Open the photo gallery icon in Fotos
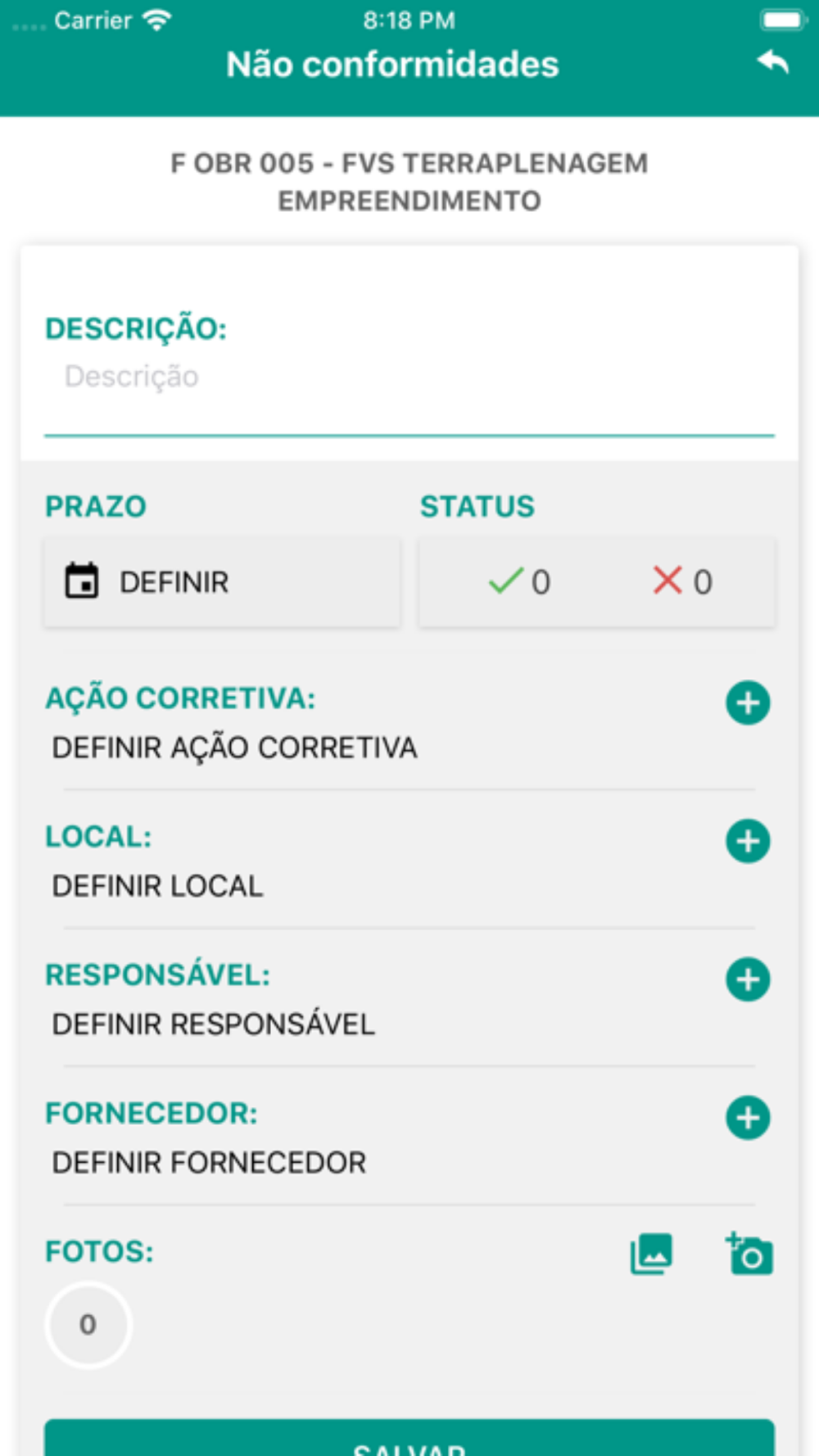The width and height of the screenshot is (819, 1456). [651, 1254]
